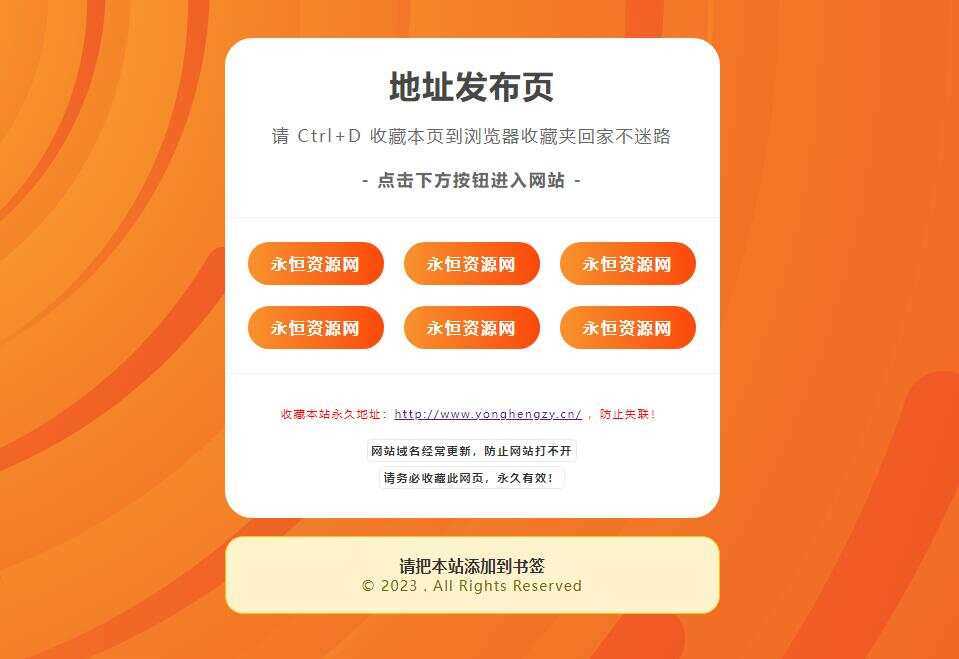
Task: Open the middle 永恒资源网 button in top row
Action: pyautogui.click(x=471, y=264)
